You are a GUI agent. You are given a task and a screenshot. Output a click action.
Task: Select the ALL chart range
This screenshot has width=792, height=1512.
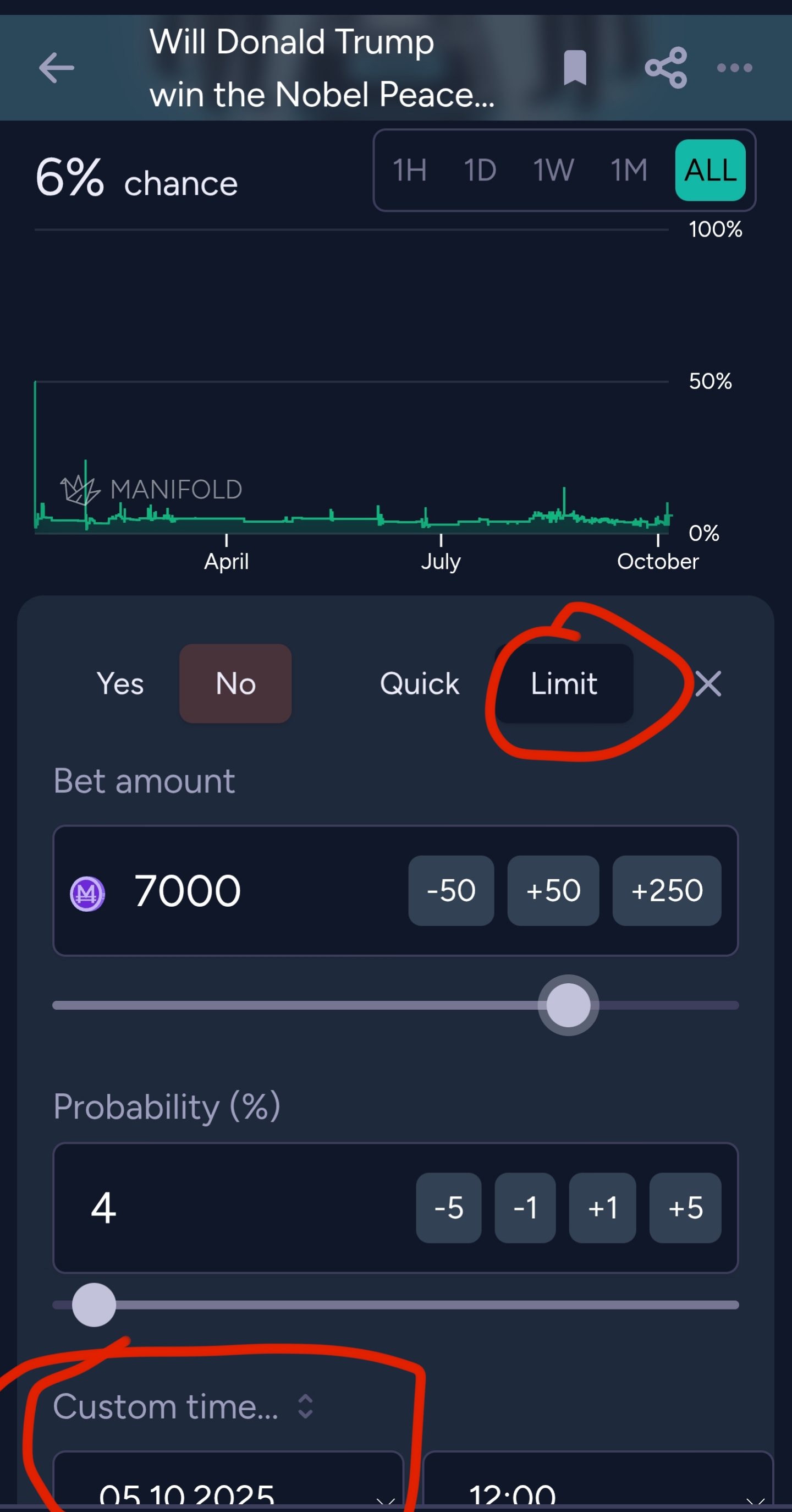pyautogui.click(x=710, y=170)
